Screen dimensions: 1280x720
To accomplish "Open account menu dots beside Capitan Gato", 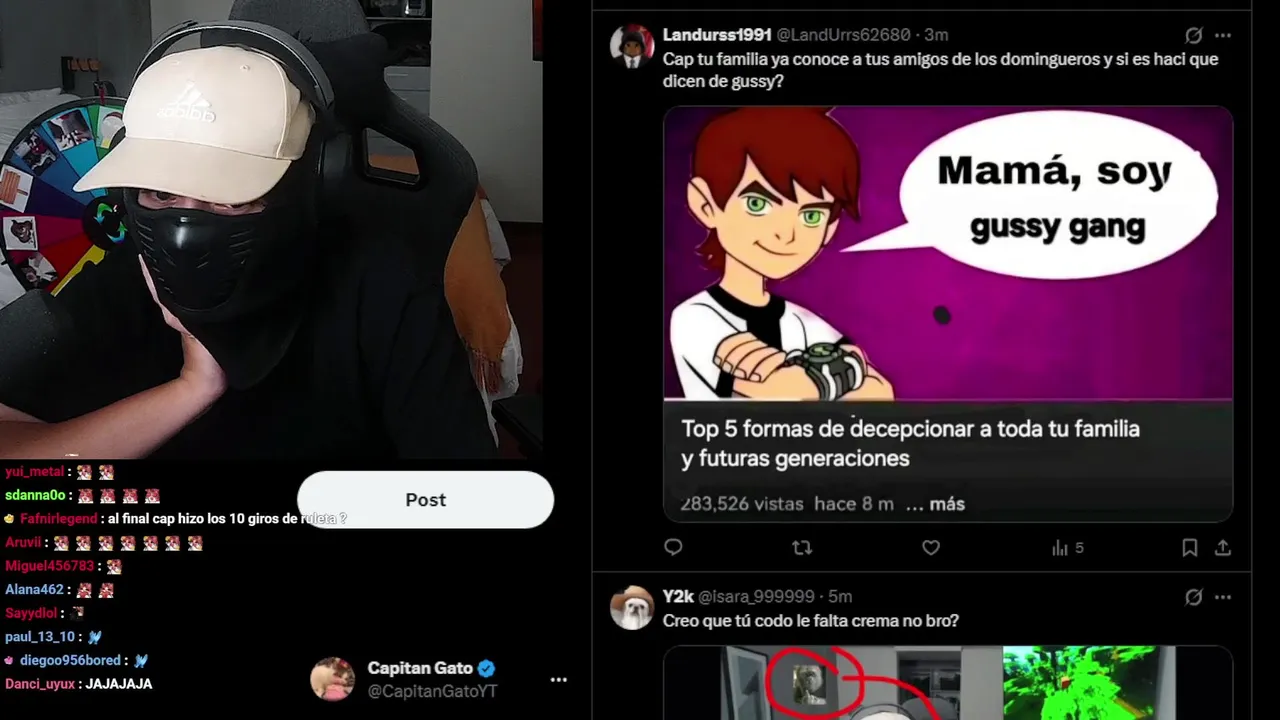I will click(559, 680).
